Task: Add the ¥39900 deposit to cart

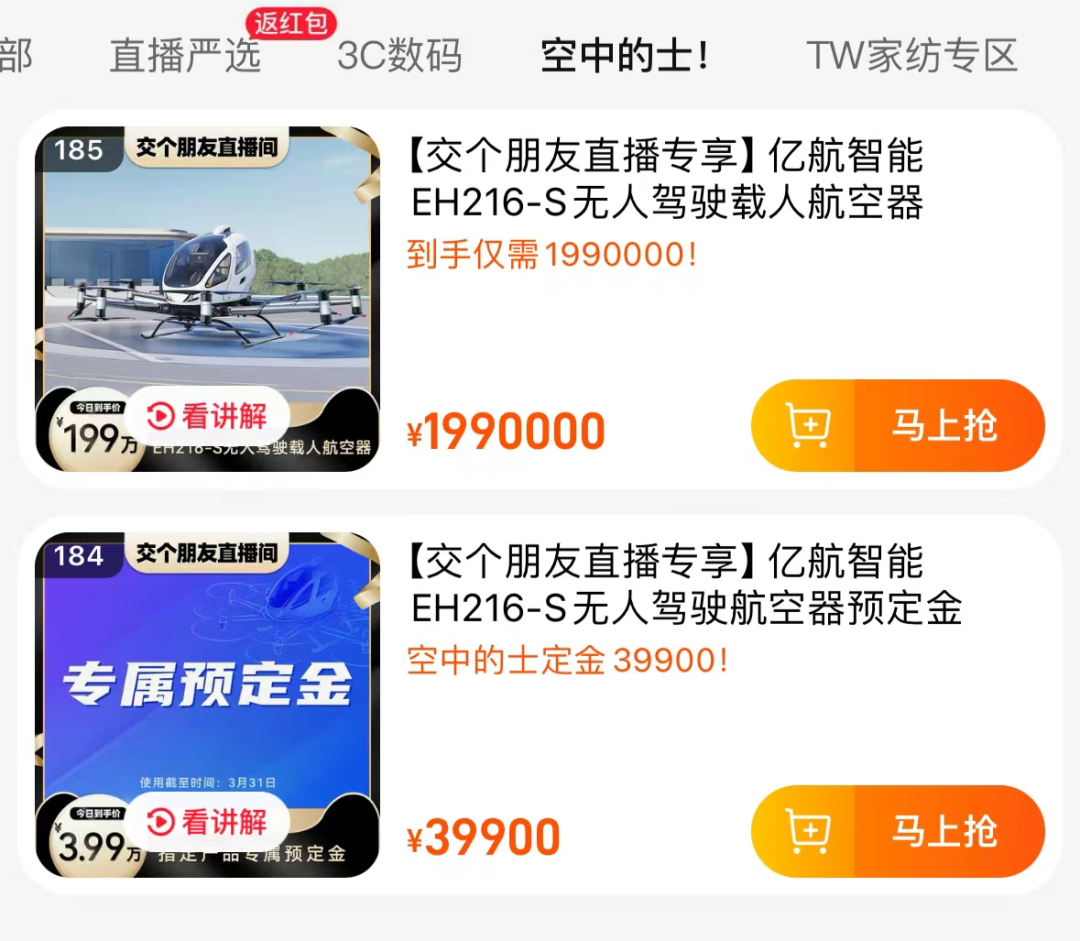Action: (x=806, y=832)
